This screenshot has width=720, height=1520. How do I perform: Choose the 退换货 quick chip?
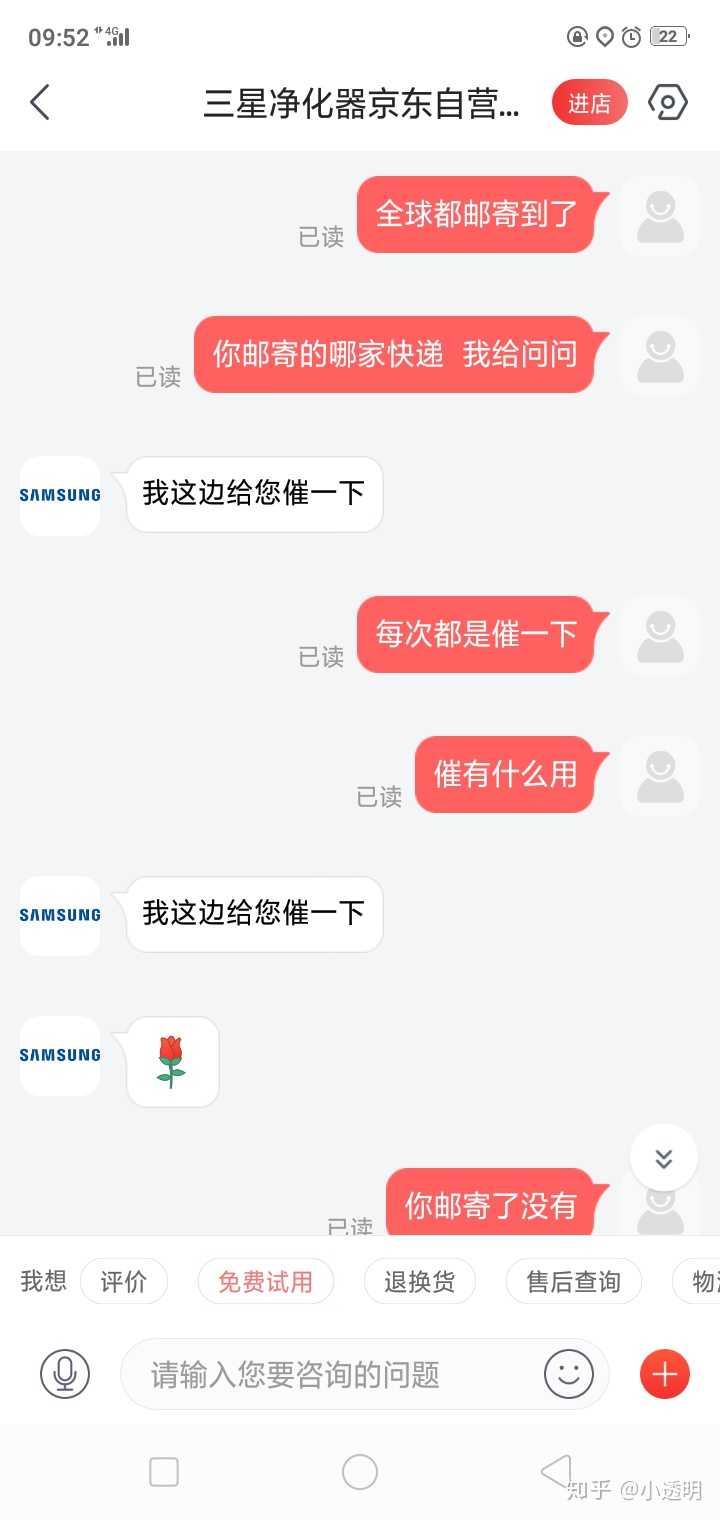(419, 1281)
